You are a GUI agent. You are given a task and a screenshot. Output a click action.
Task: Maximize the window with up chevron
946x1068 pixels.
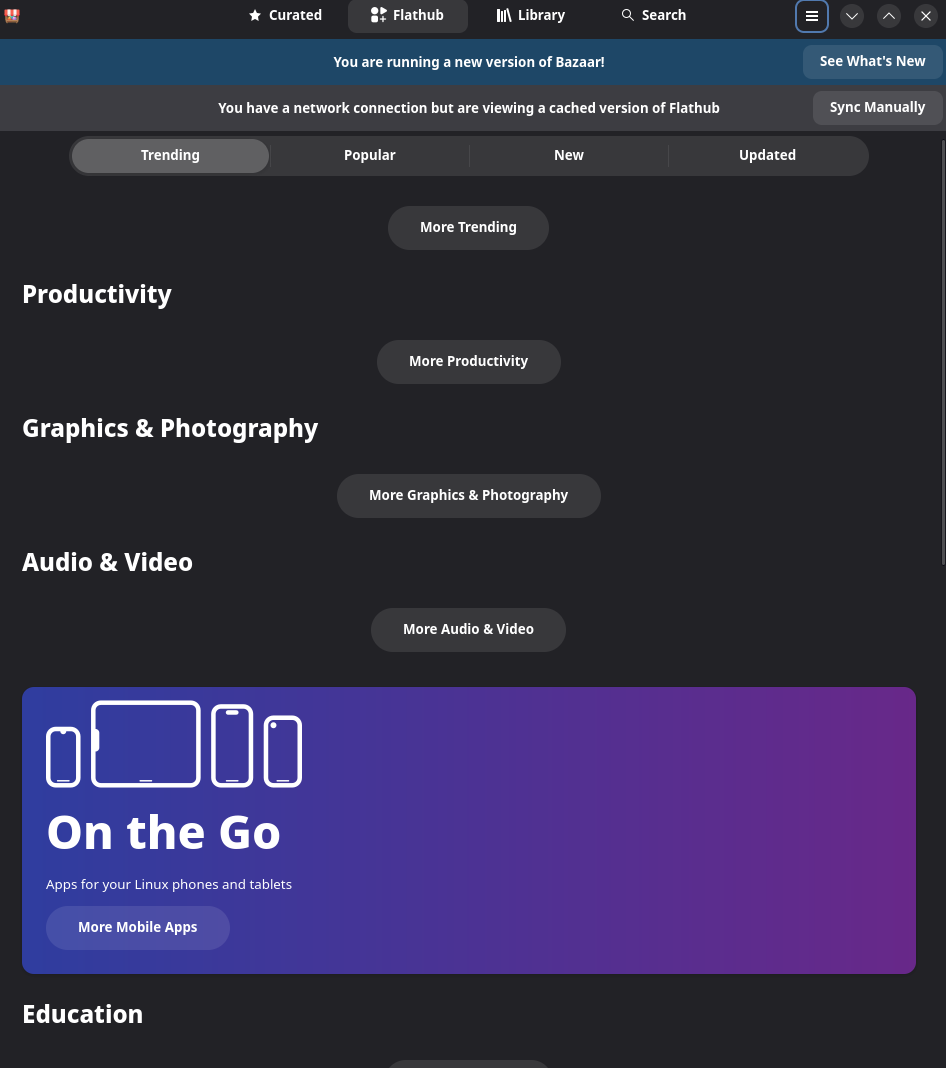click(x=889, y=16)
